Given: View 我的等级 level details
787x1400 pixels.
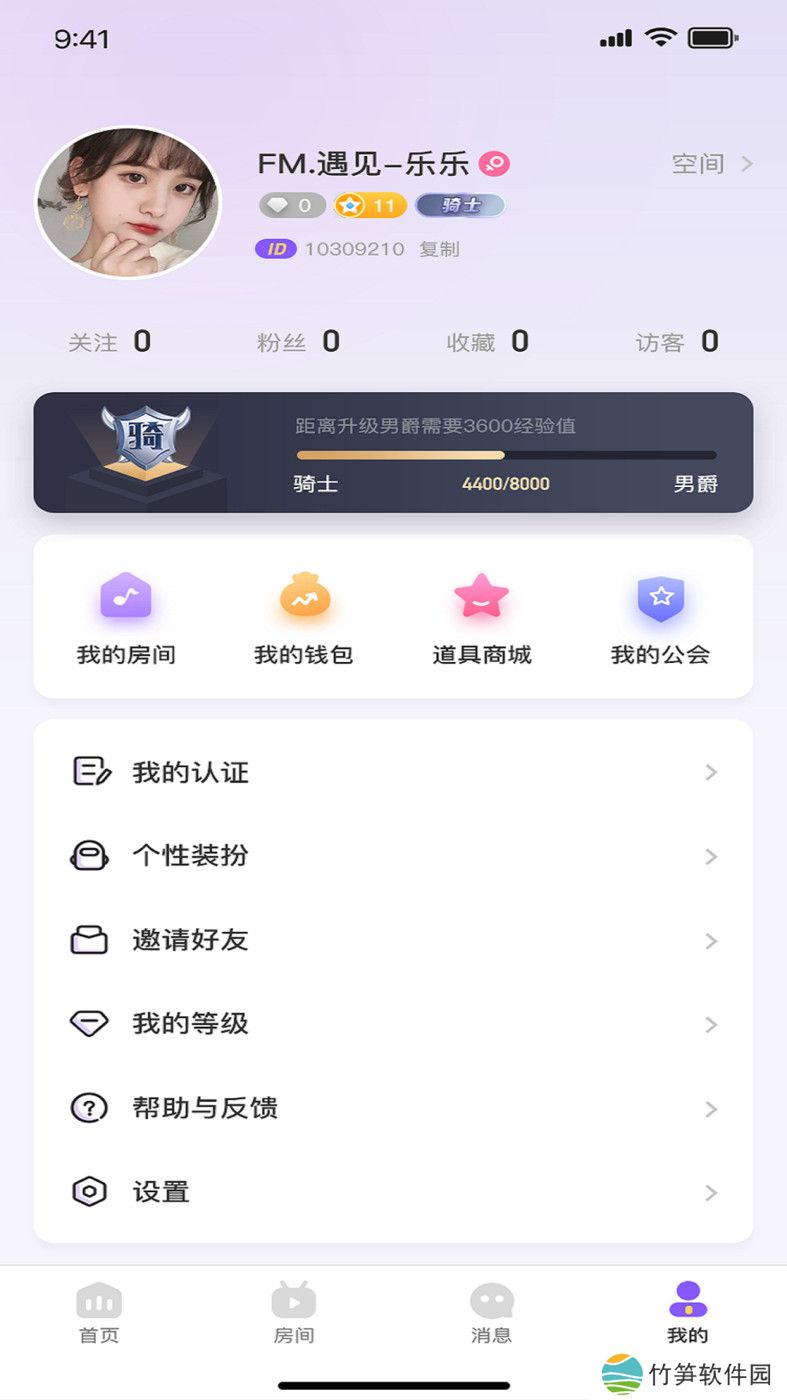Looking at the screenshot, I should point(393,1024).
